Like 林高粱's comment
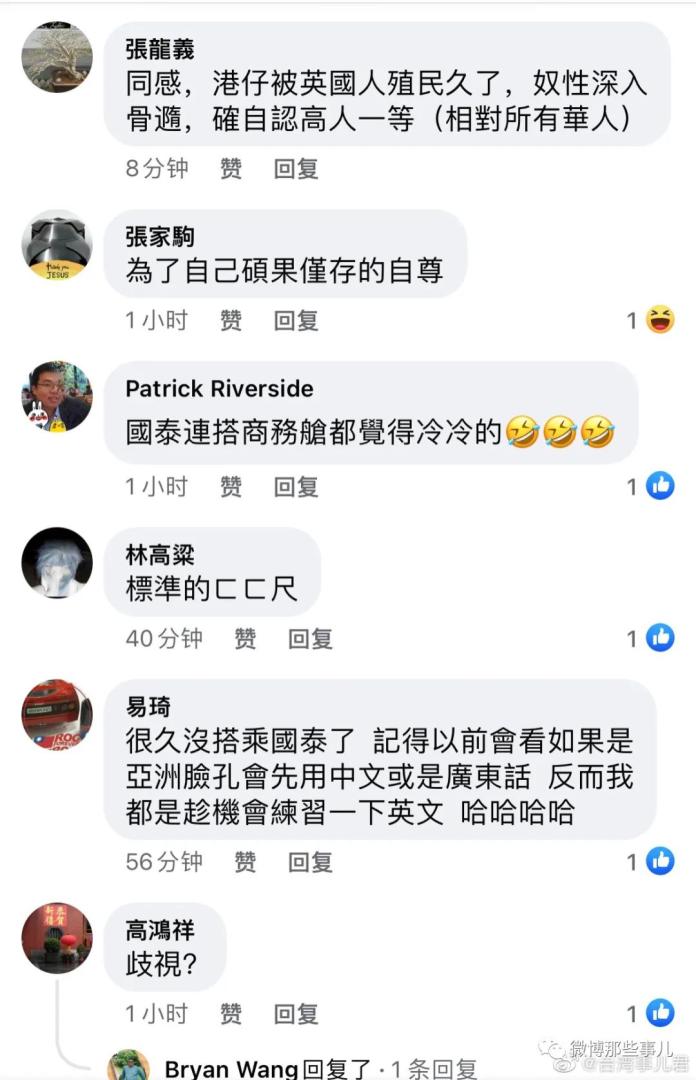Viewport: 696px width, 1080px height. pos(245,638)
